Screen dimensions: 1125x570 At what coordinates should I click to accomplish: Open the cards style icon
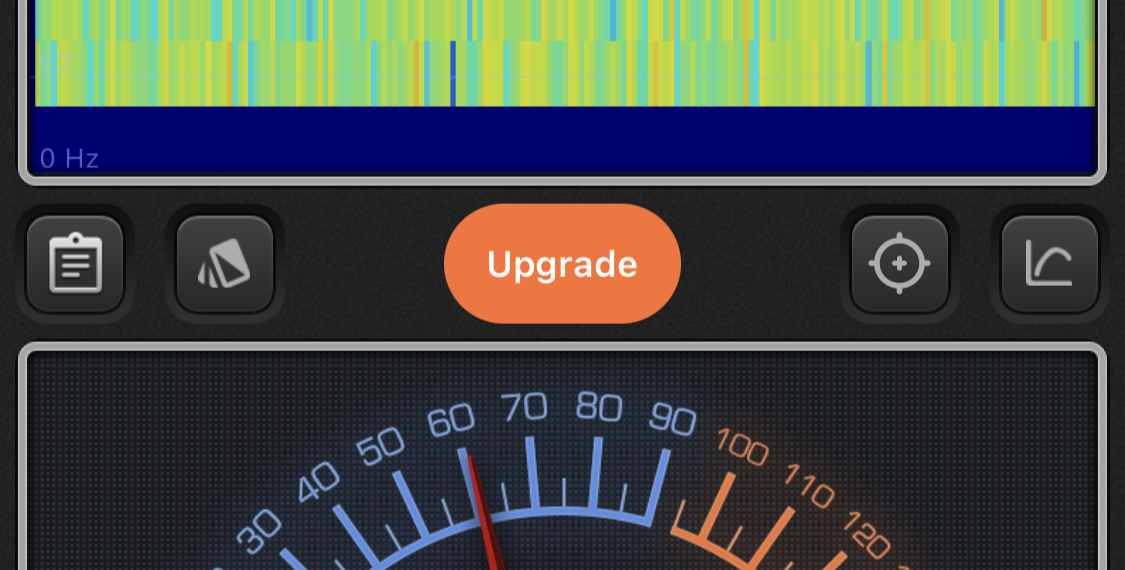[x=225, y=264]
